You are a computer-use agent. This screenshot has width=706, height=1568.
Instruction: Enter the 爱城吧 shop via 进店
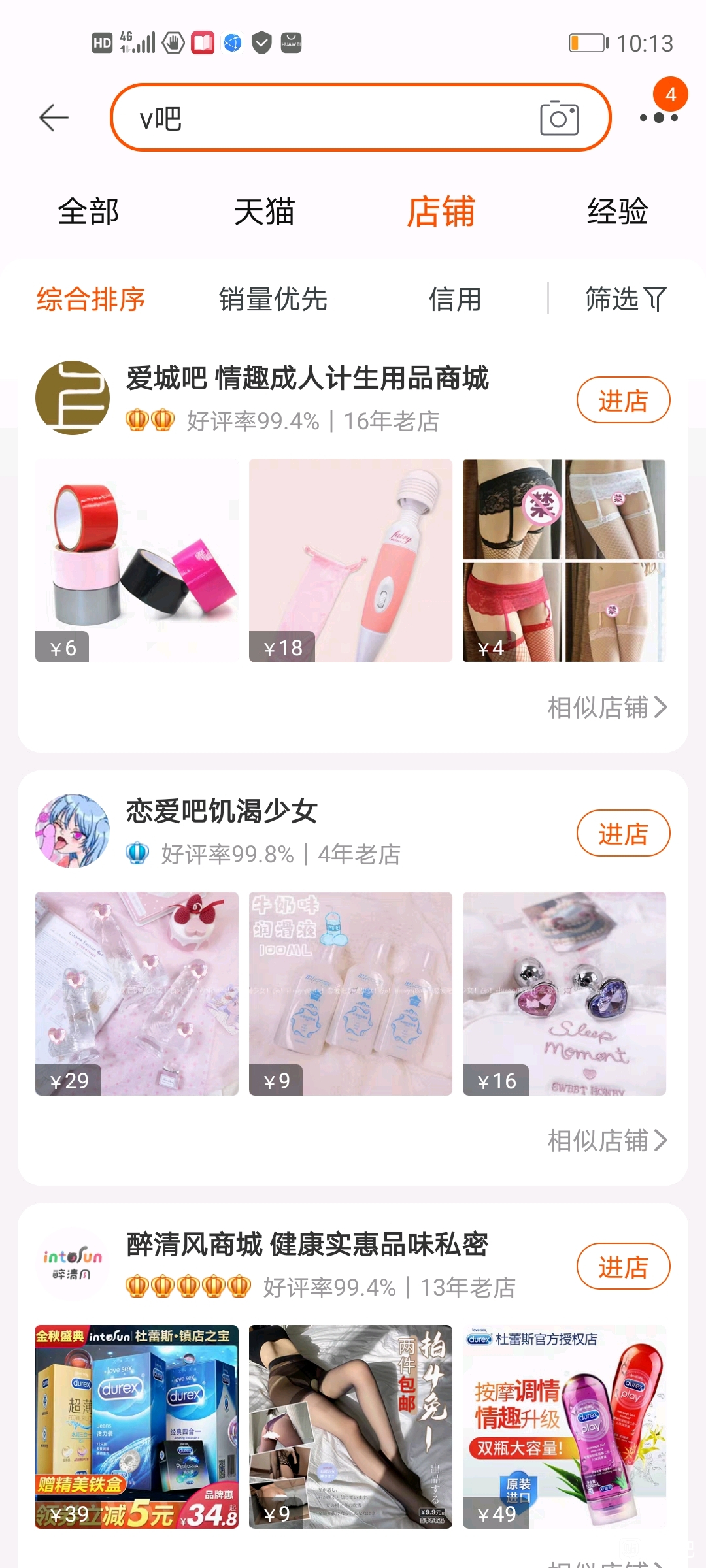click(x=623, y=400)
